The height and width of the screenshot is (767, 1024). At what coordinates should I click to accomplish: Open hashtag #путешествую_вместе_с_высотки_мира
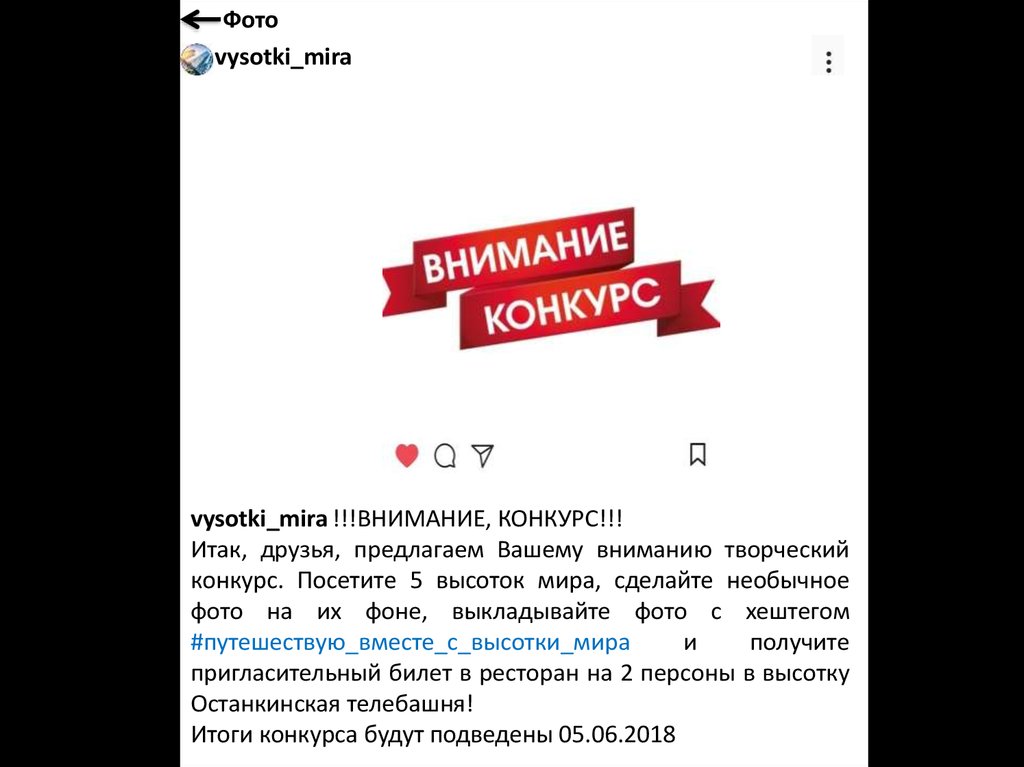click(x=410, y=642)
